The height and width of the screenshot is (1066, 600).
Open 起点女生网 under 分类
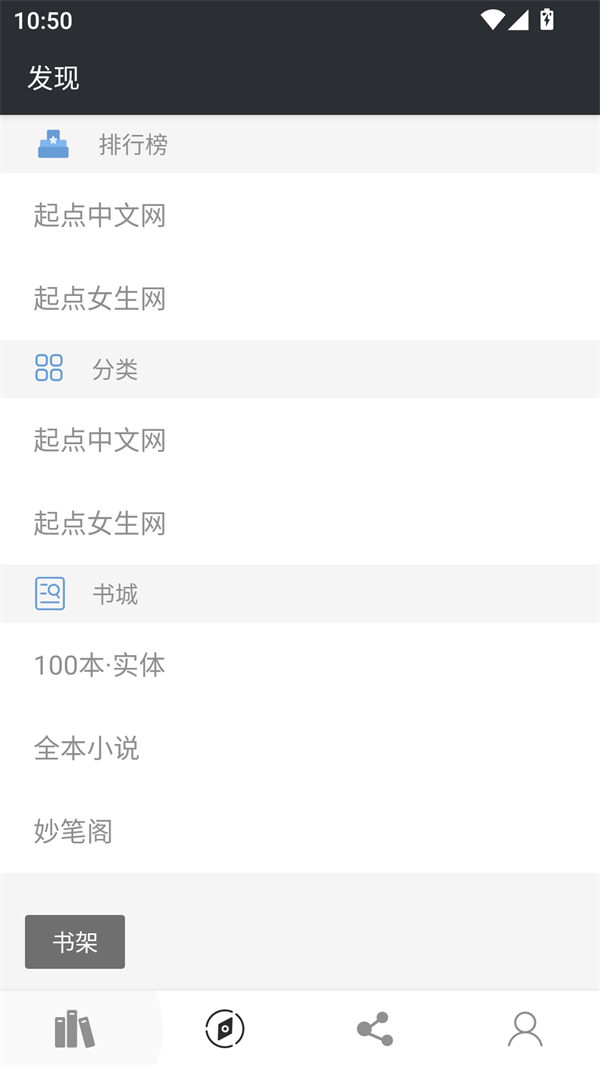coord(100,523)
